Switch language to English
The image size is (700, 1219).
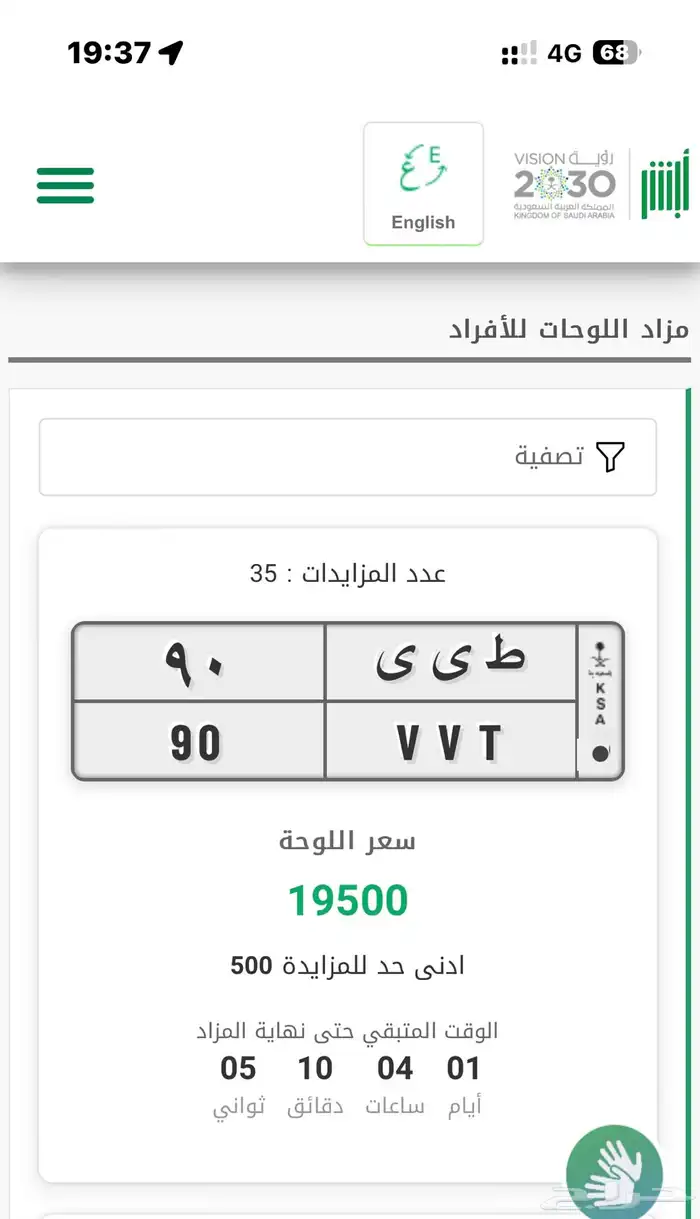click(x=423, y=184)
